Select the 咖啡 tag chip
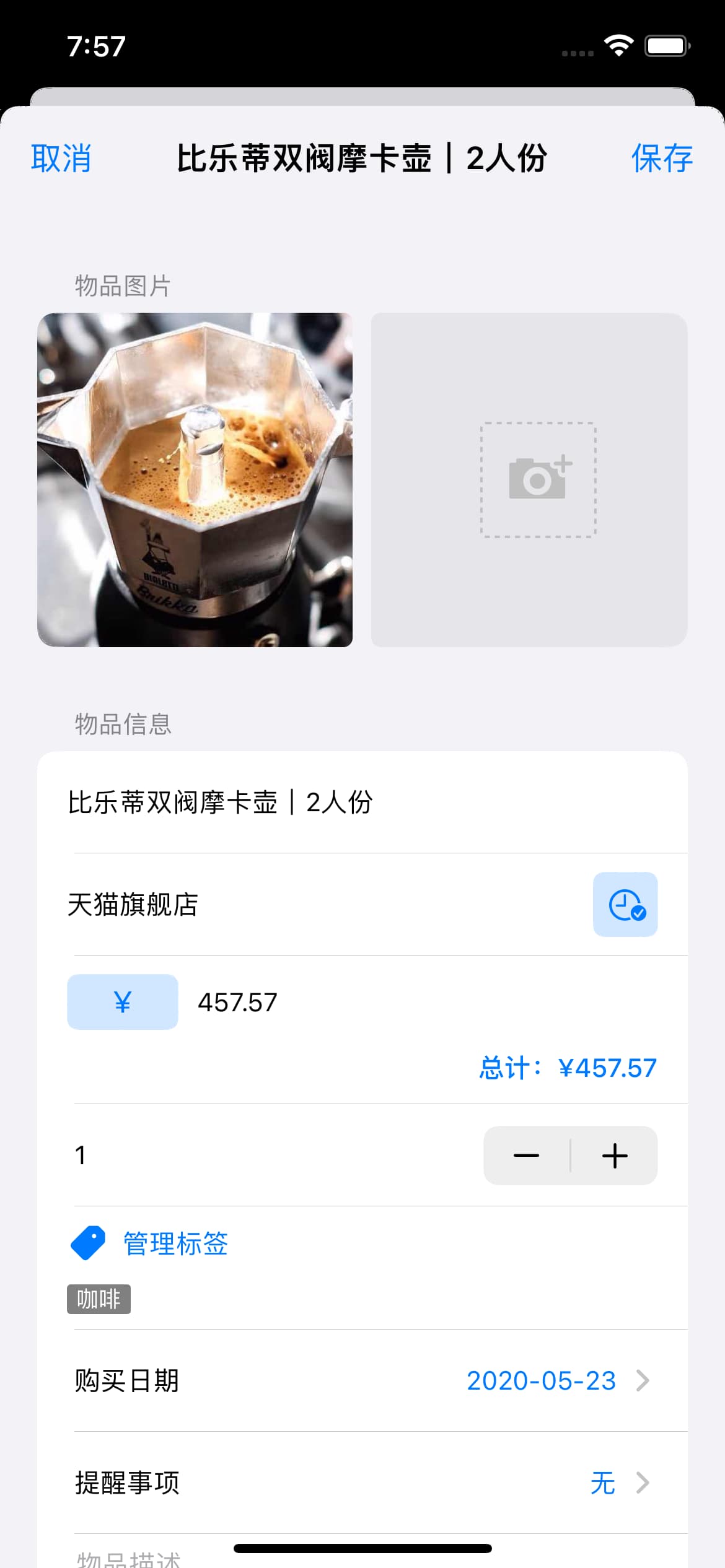Viewport: 725px width, 1568px height. point(99,1299)
